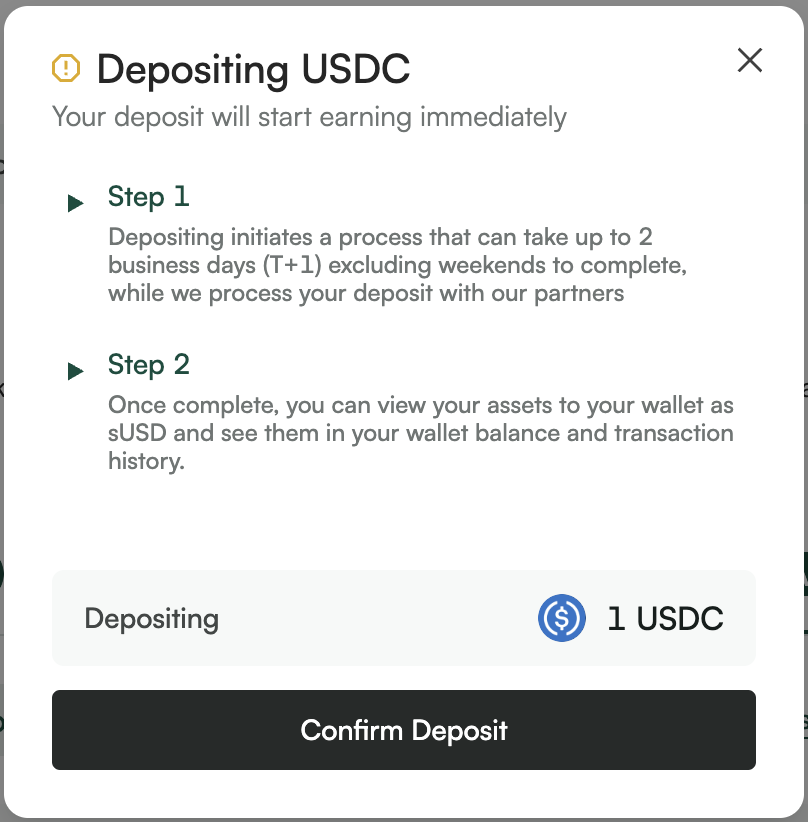Tap the Confirm Deposit button

coord(404,730)
